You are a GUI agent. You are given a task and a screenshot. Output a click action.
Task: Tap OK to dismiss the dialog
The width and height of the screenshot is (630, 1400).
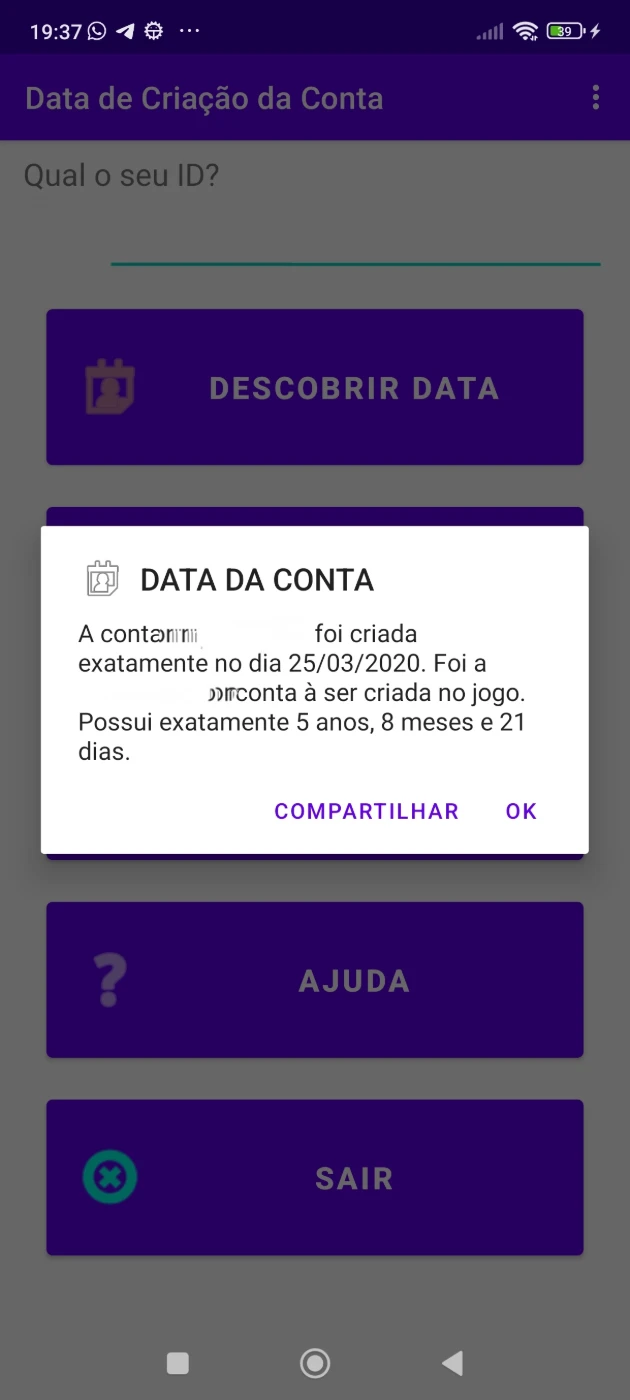(521, 811)
